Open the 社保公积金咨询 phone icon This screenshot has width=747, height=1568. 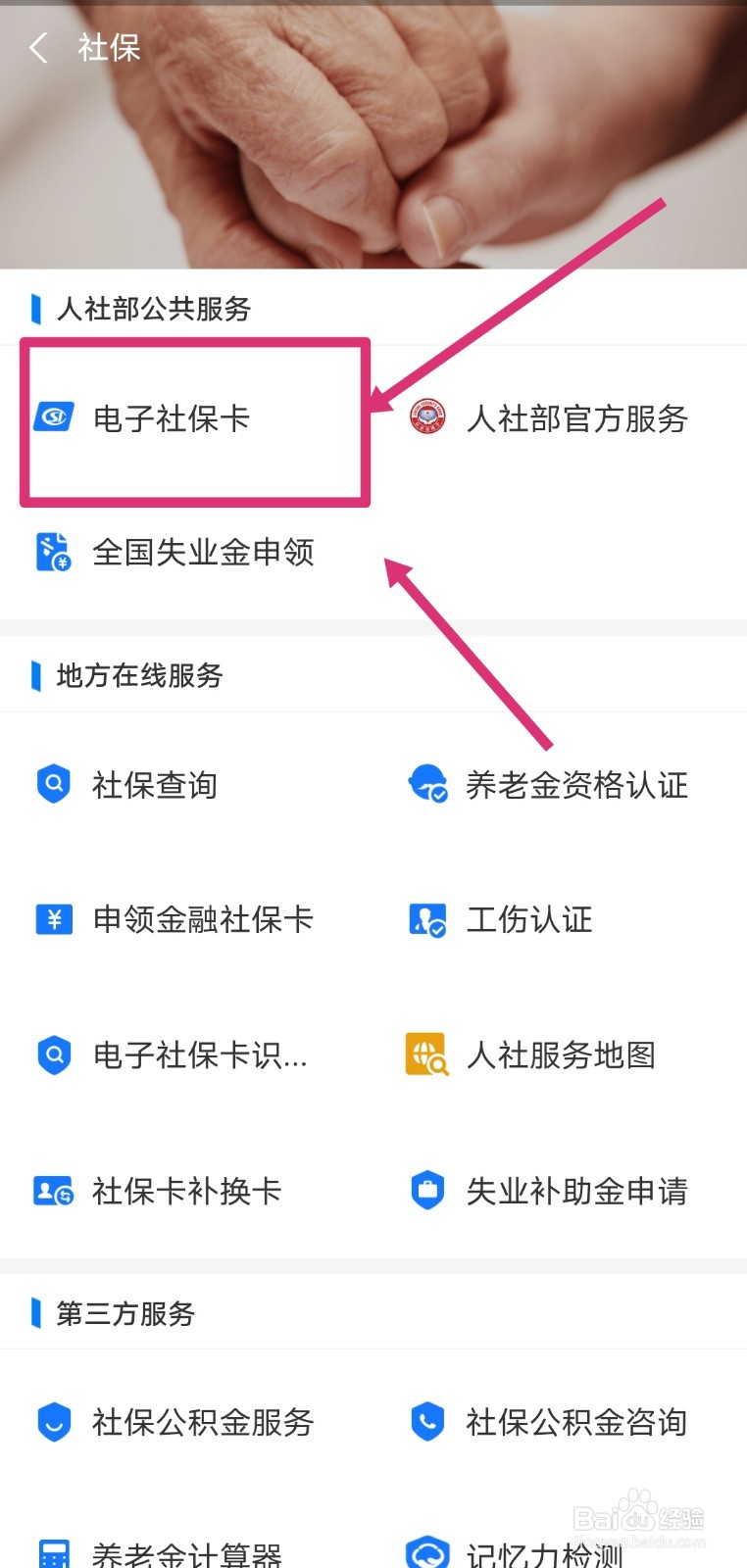tap(426, 1423)
